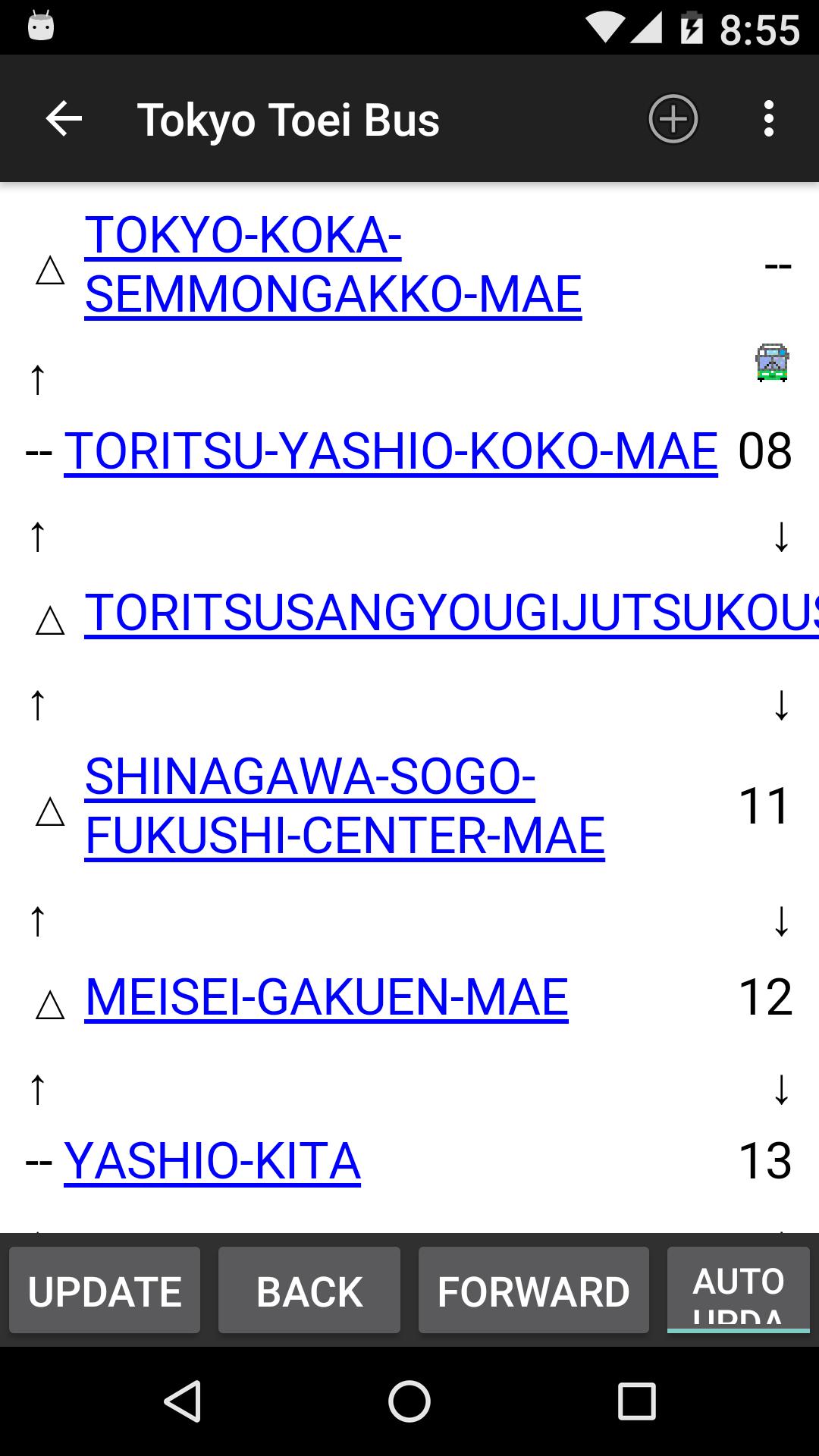Open SHINAGAWA-SOGO-FUKUSHI-CENTER-MAE link
The height and width of the screenshot is (1456, 819).
(x=344, y=806)
